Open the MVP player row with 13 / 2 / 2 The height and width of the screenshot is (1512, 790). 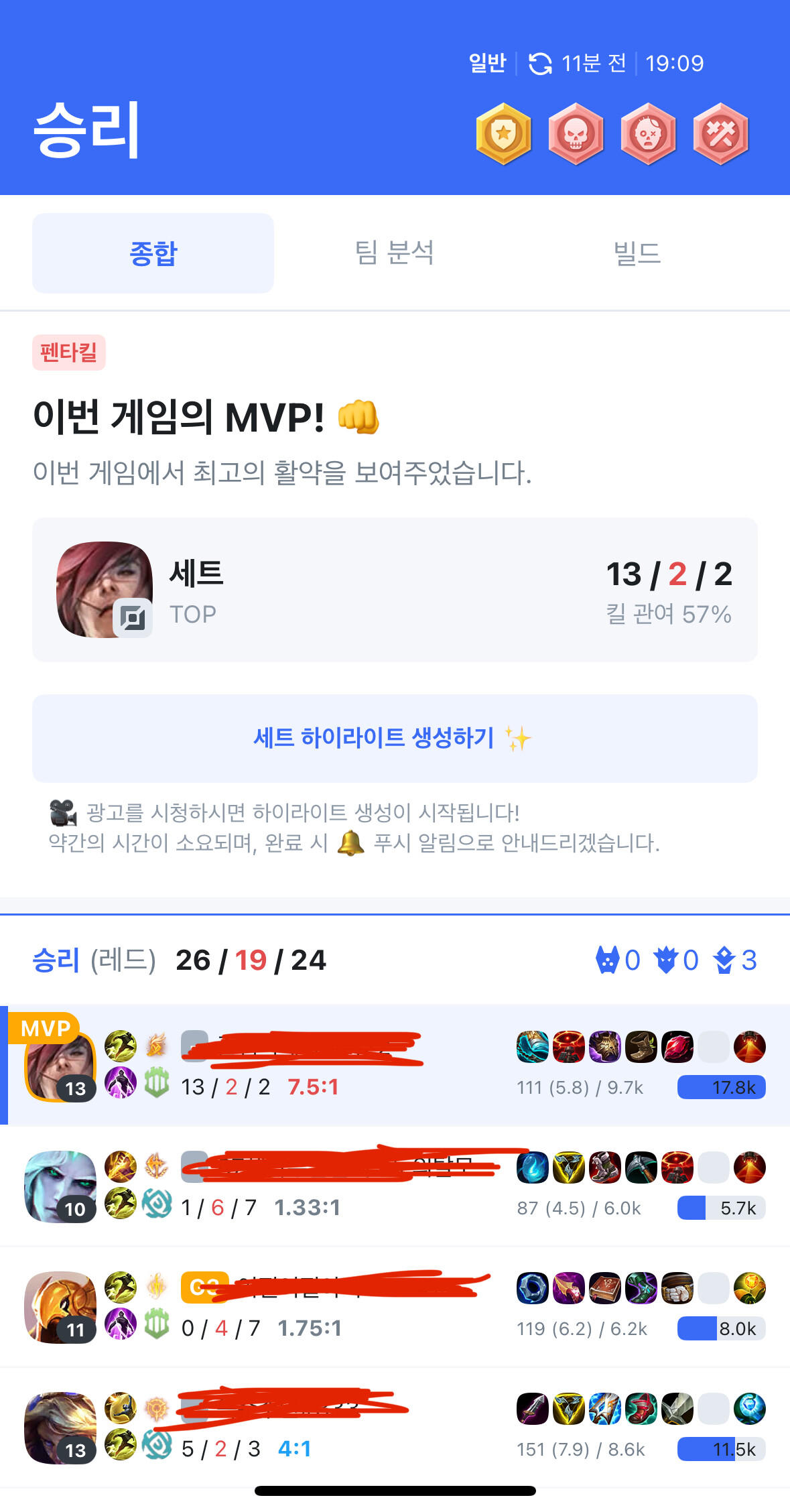(394, 1066)
